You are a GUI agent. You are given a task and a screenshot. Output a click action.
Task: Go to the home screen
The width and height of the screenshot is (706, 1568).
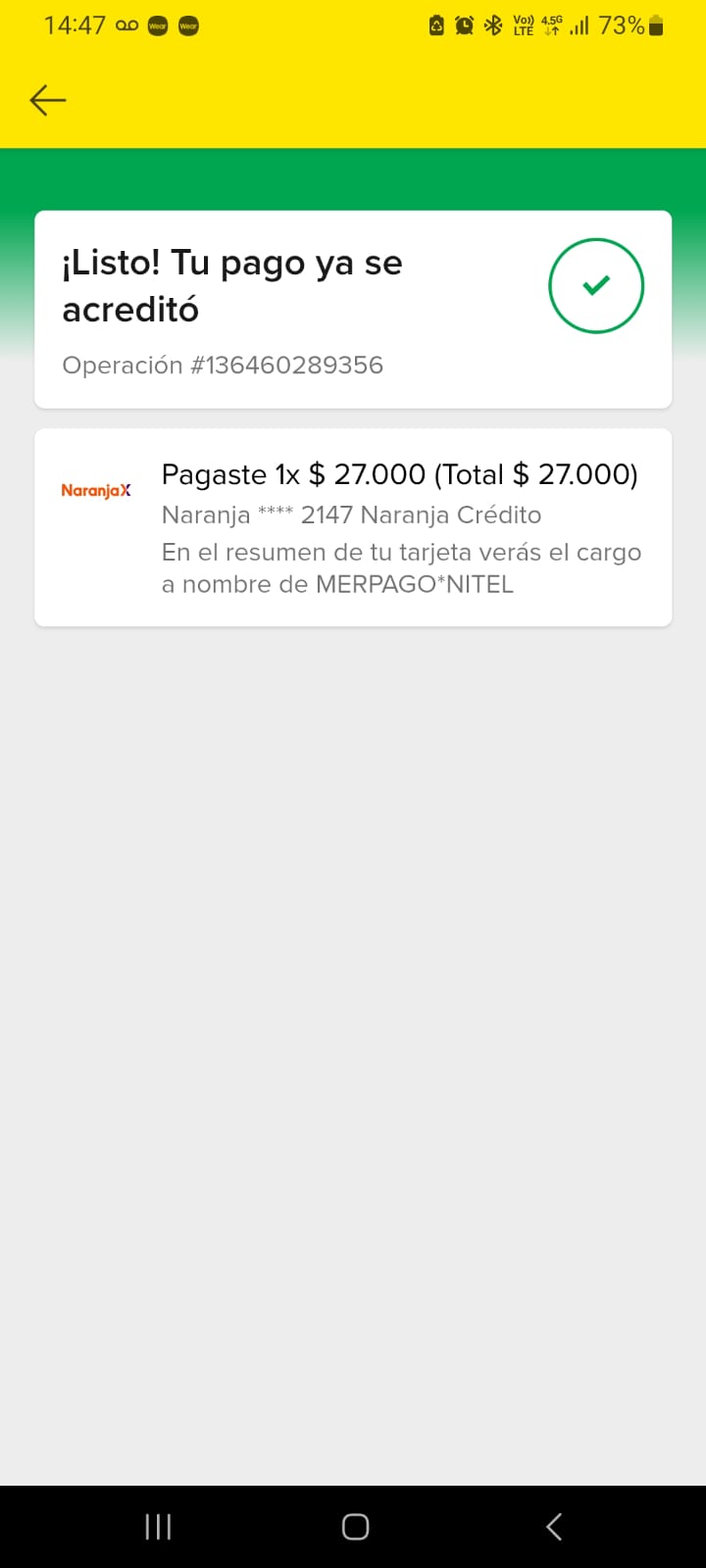pos(355,1526)
